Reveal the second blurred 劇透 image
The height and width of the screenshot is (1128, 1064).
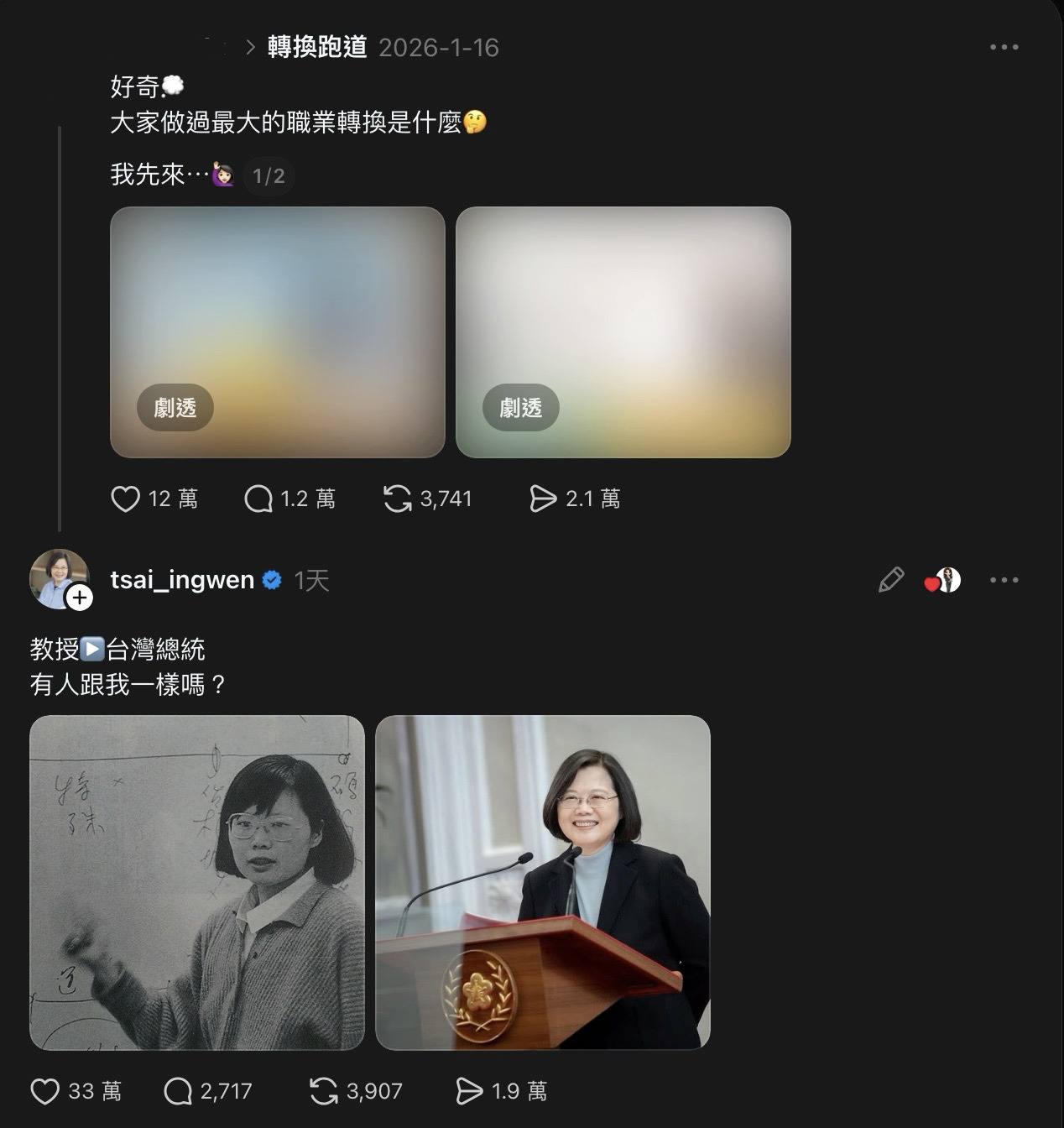coord(623,332)
